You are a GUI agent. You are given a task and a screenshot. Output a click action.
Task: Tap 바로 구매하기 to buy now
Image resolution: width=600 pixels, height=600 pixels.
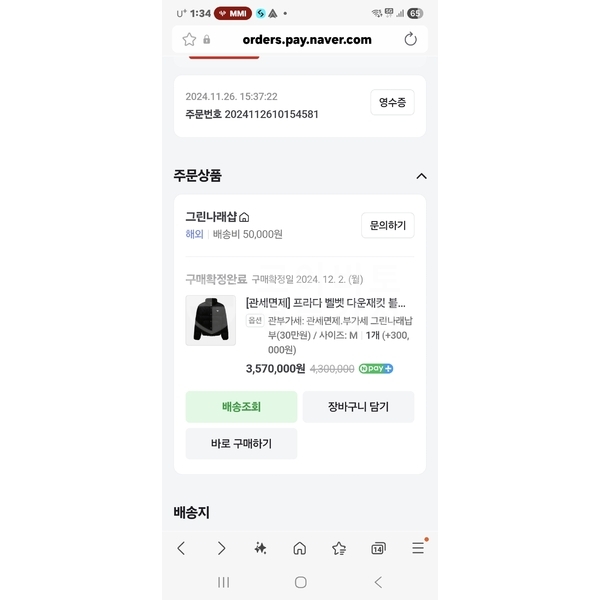point(241,443)
